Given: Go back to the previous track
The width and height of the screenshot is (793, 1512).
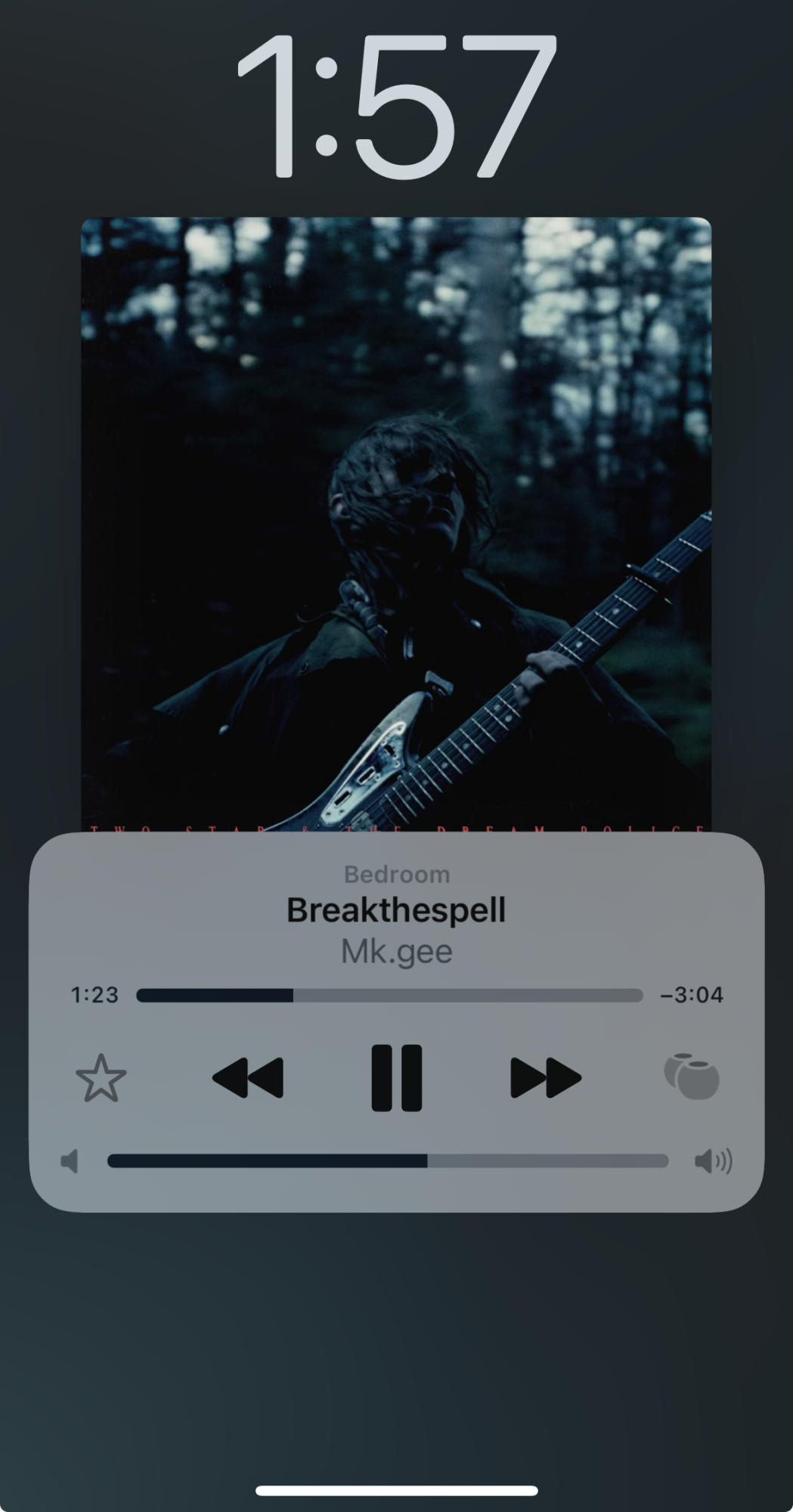Looking at the screenshot, I should (x=248, y=1078).
